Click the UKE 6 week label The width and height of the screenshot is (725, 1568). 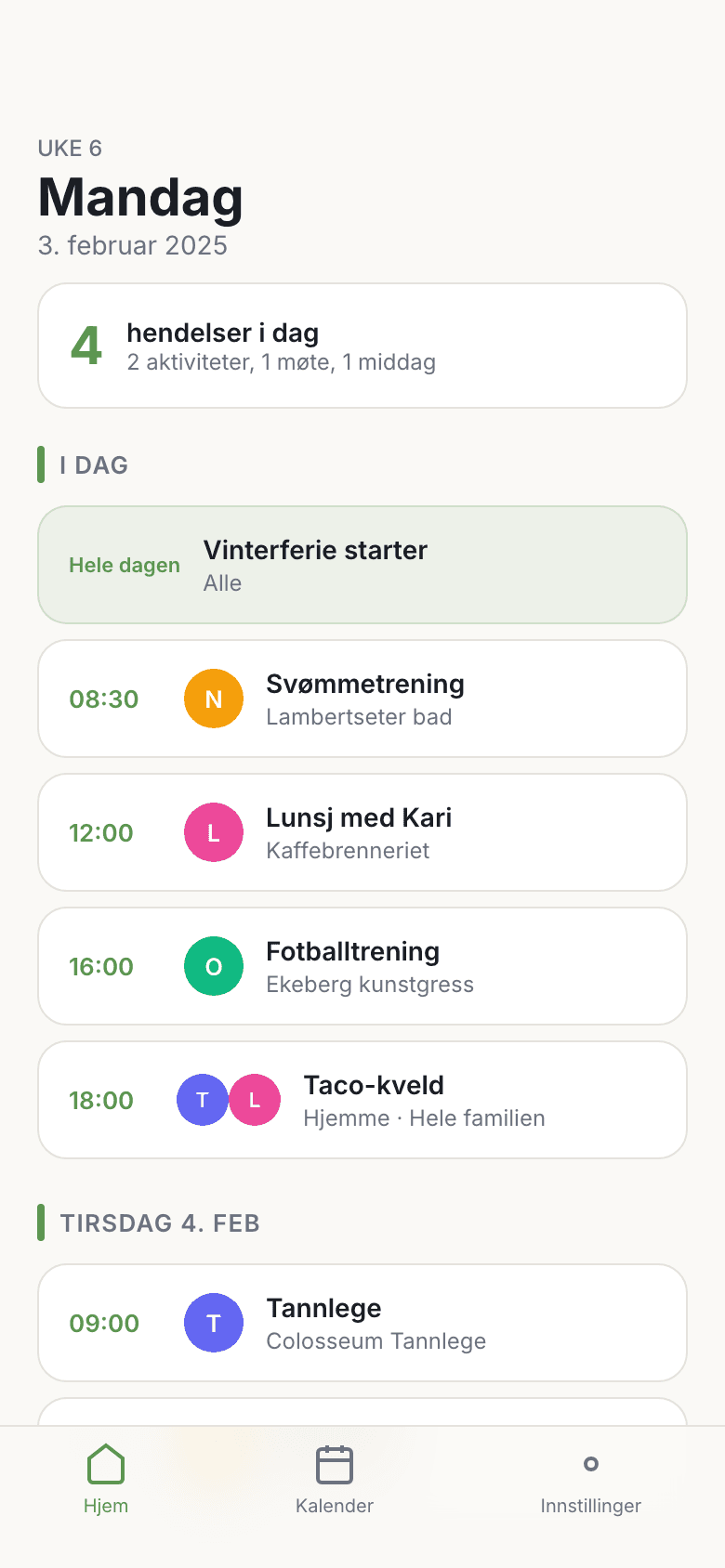[x=70, y=148]
